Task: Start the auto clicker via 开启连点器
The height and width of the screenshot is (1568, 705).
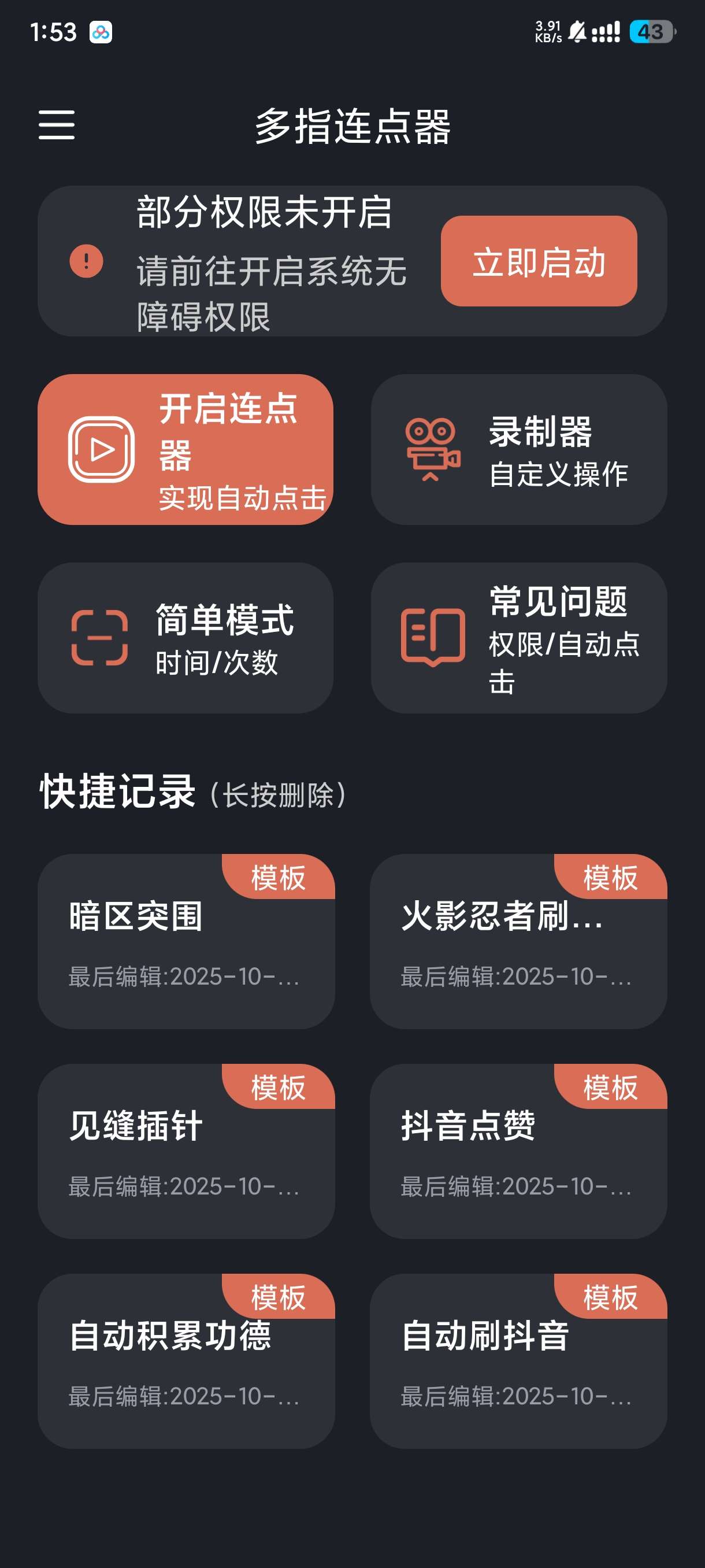Action: click(x=185, y=449)
